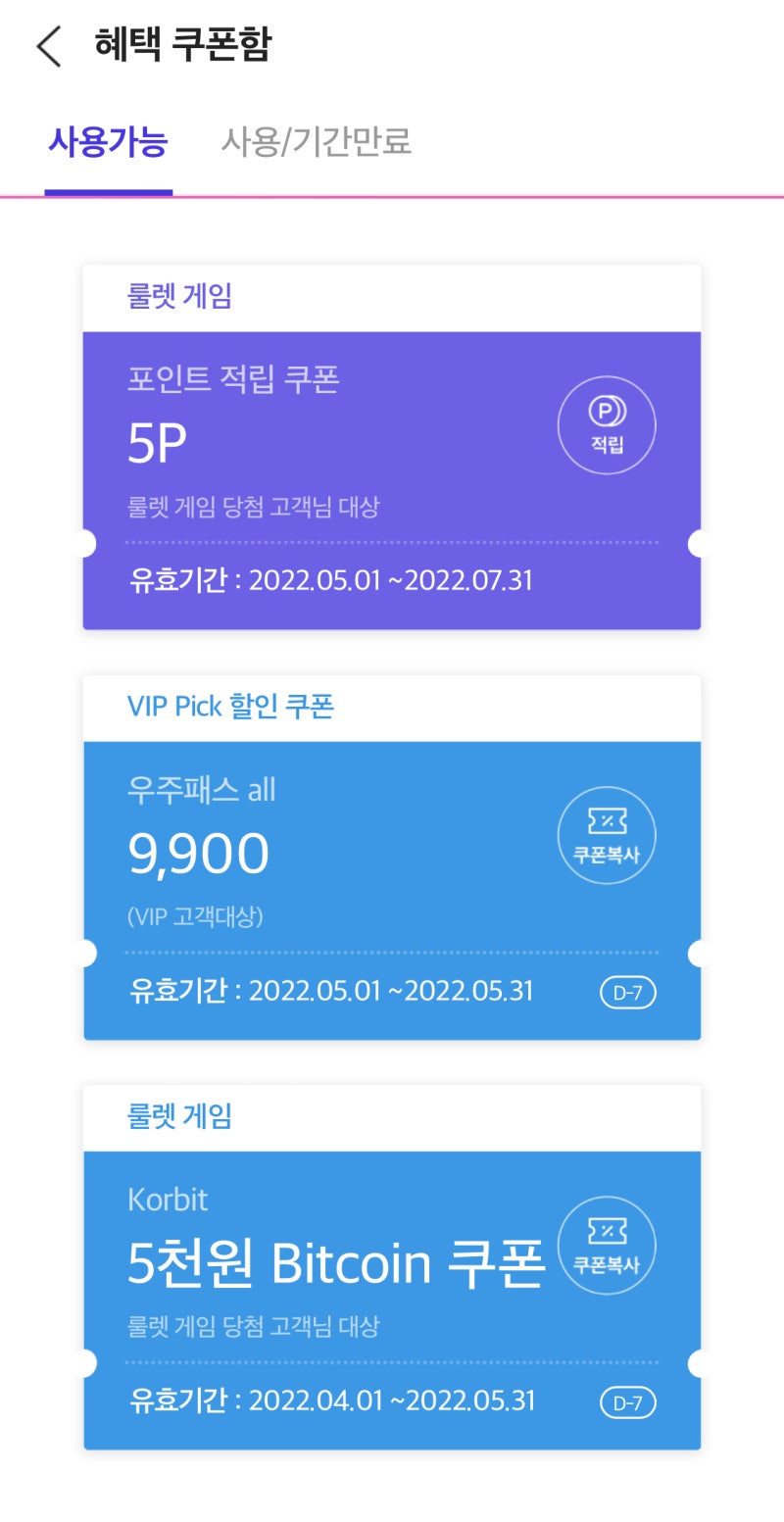Image resolution: width=784 pixels, height=1522 pixels.
Task: Click the D-7 badge on the Bitcoin coupon
Action: coord(627,1401)
